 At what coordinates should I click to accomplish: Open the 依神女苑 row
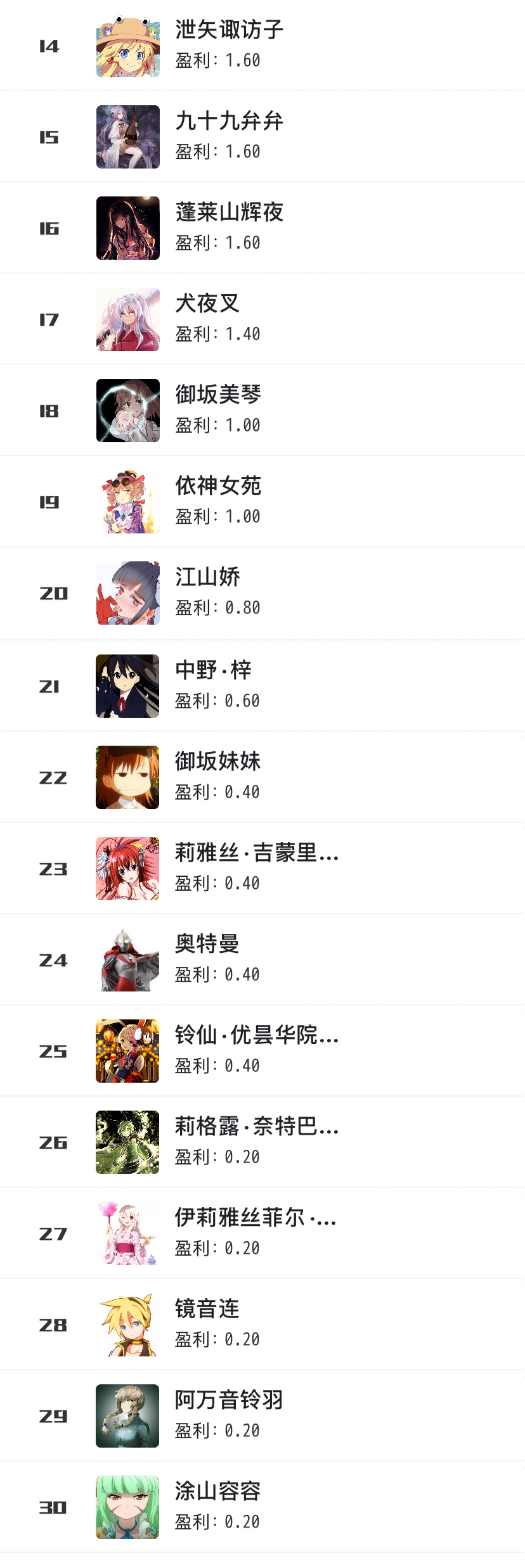pos(262,502)
